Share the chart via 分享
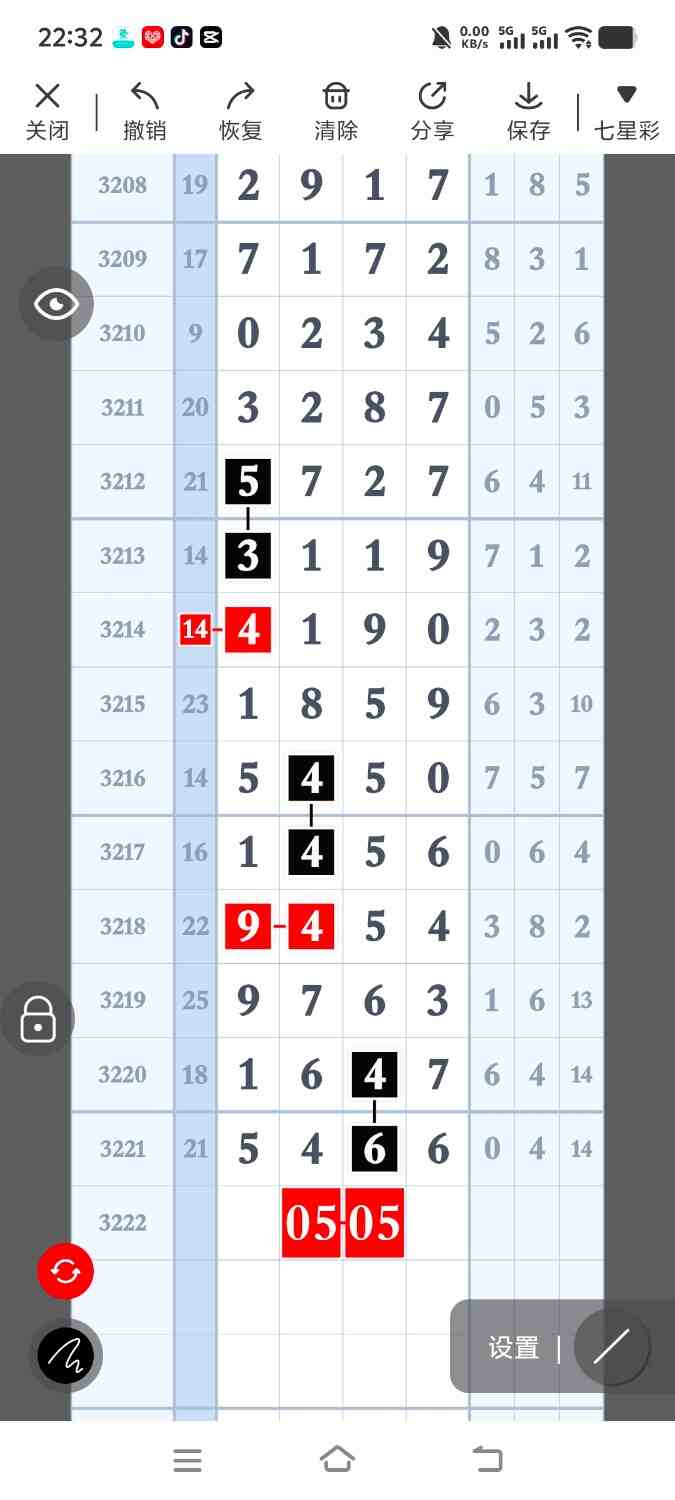 432,111
